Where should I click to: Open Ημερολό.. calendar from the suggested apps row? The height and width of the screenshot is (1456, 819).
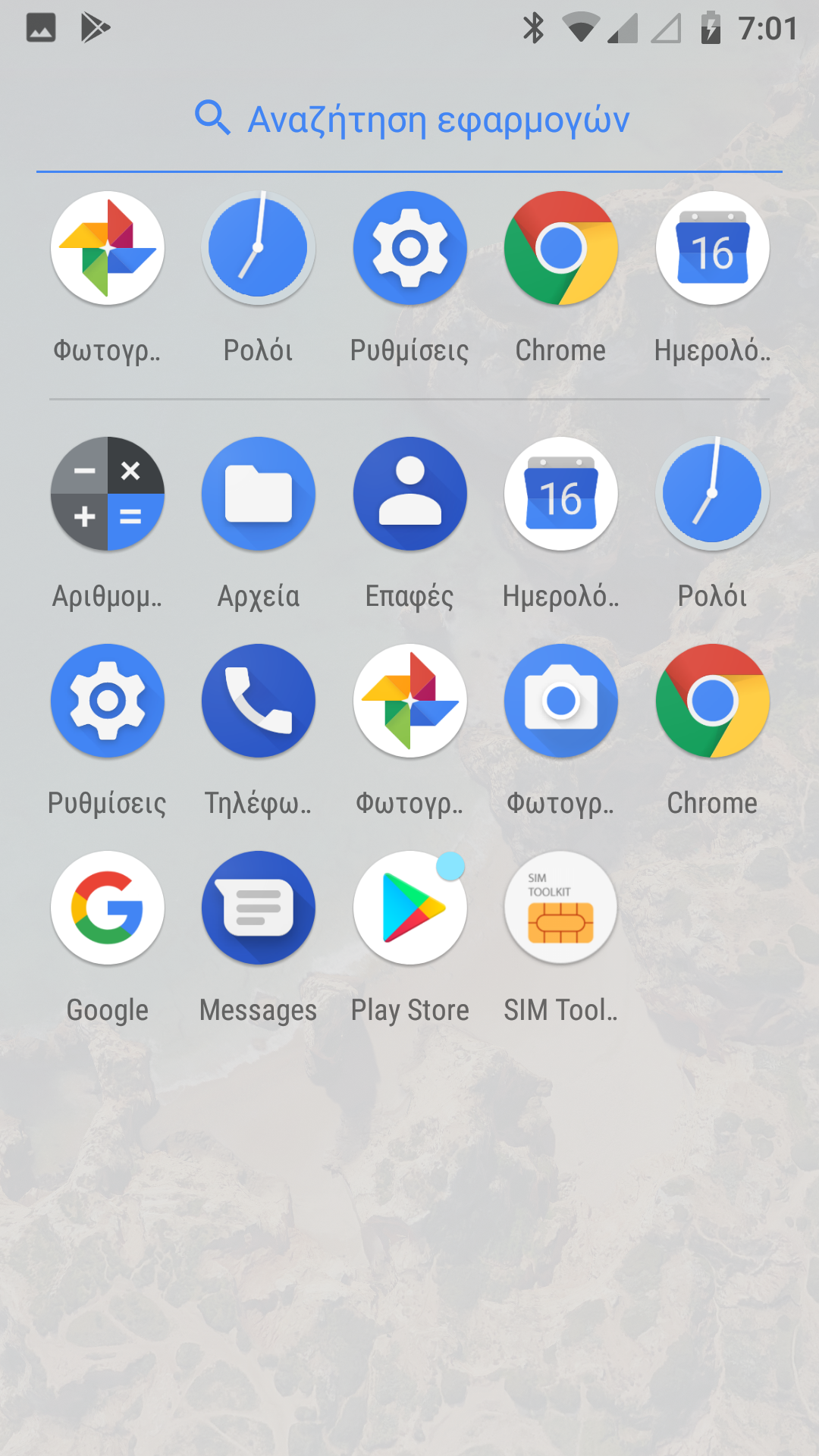point(712,248)
